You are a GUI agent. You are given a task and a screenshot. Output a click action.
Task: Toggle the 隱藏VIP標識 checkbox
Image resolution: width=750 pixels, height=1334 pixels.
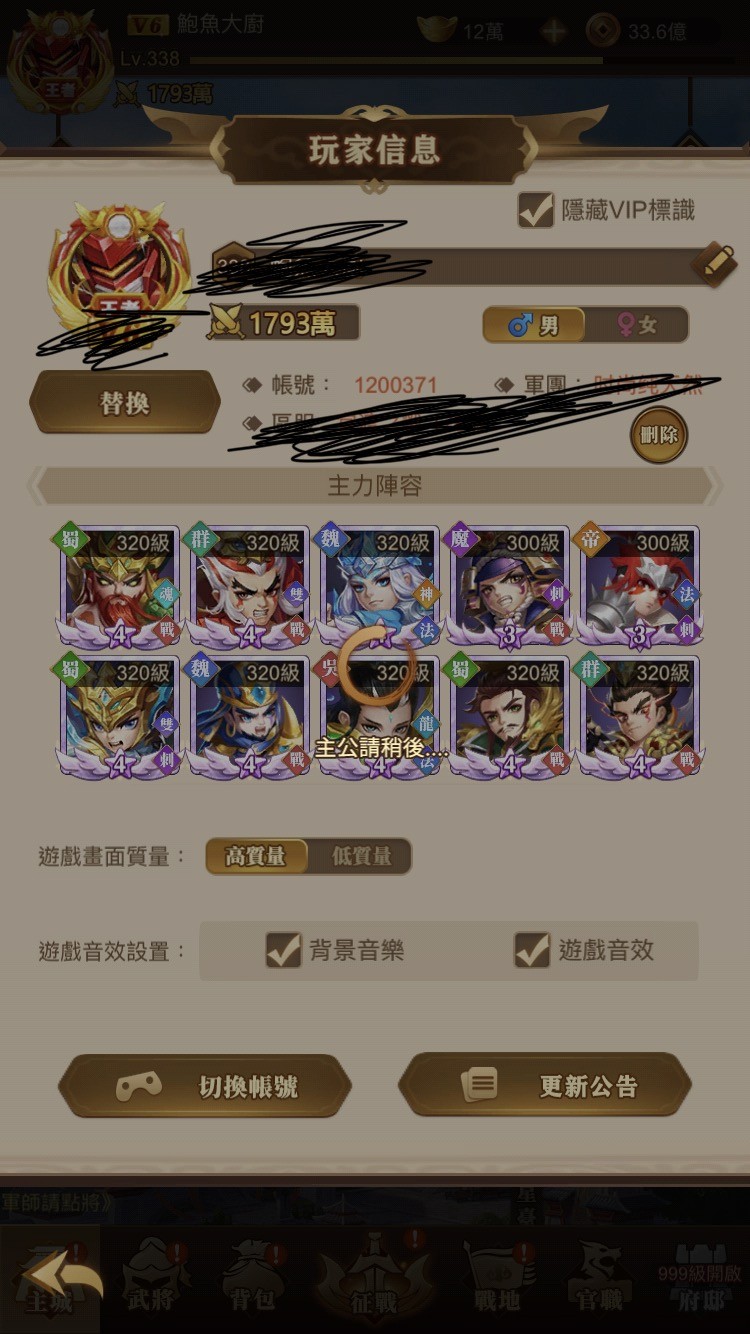coord(536,210)
